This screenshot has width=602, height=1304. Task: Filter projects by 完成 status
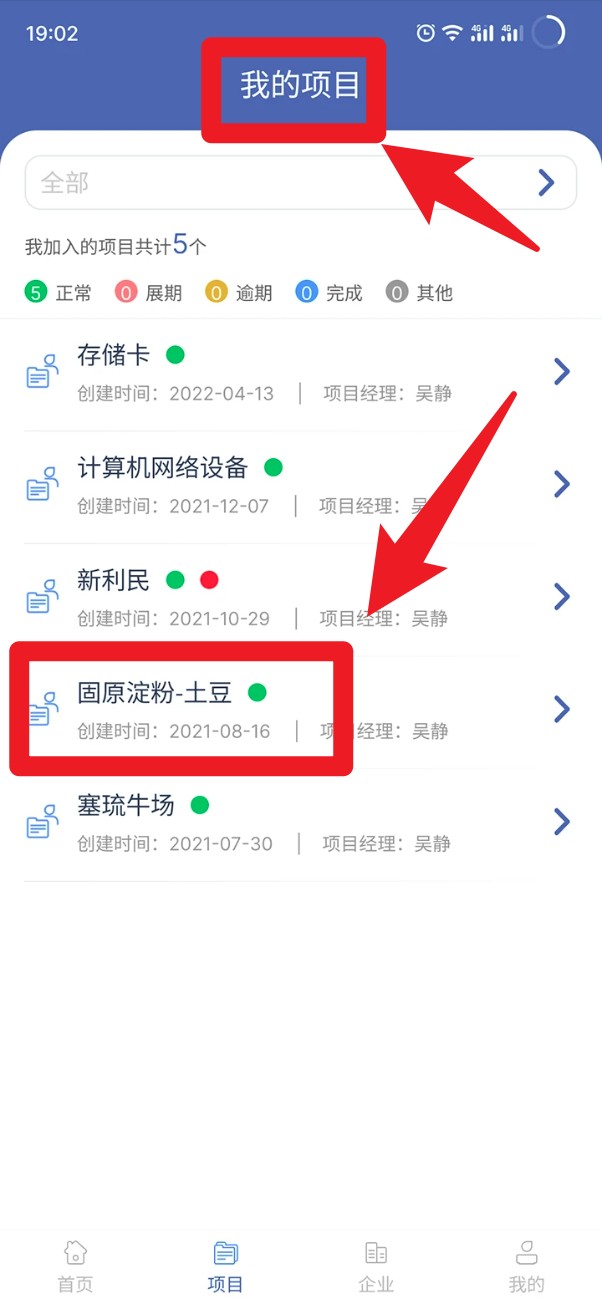[329, 293]
